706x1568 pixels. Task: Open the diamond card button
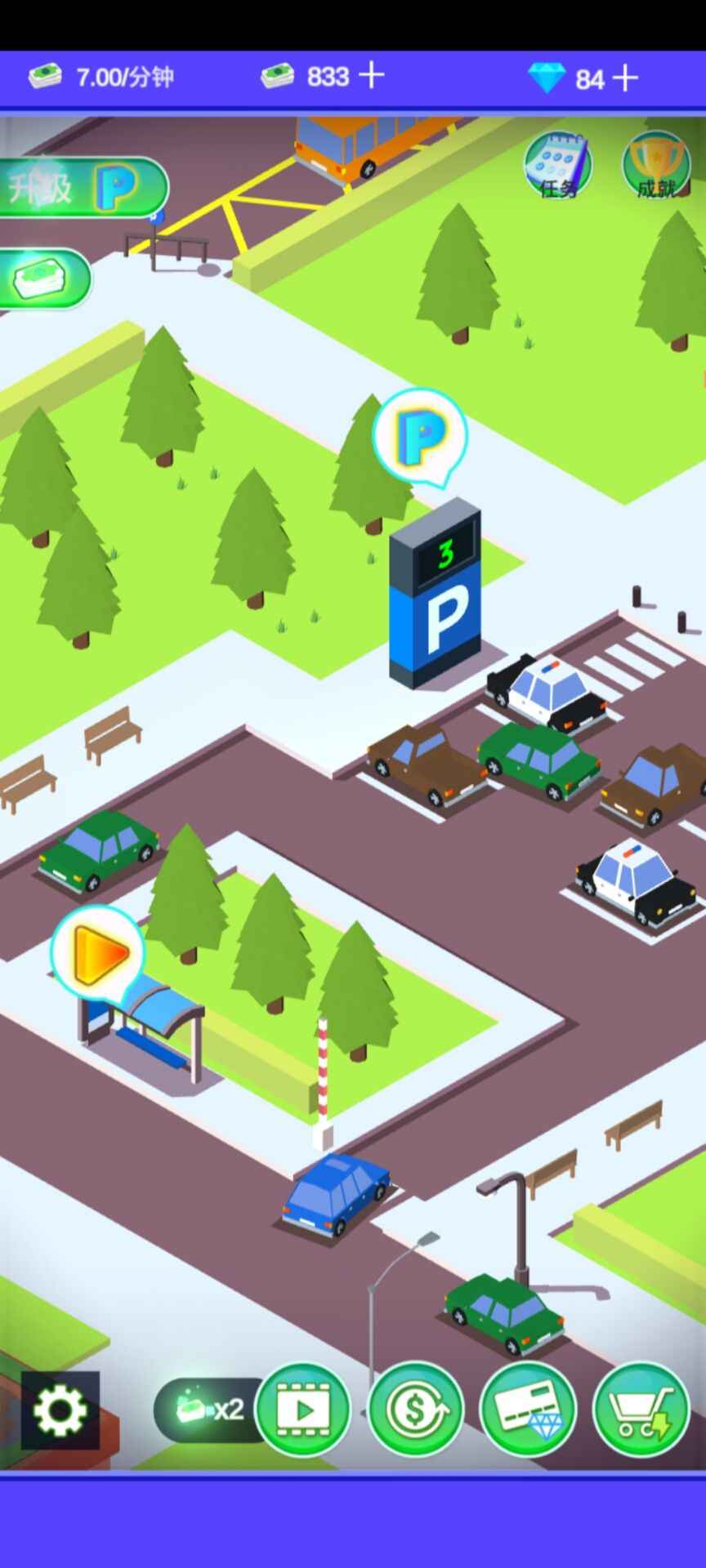528,1410
